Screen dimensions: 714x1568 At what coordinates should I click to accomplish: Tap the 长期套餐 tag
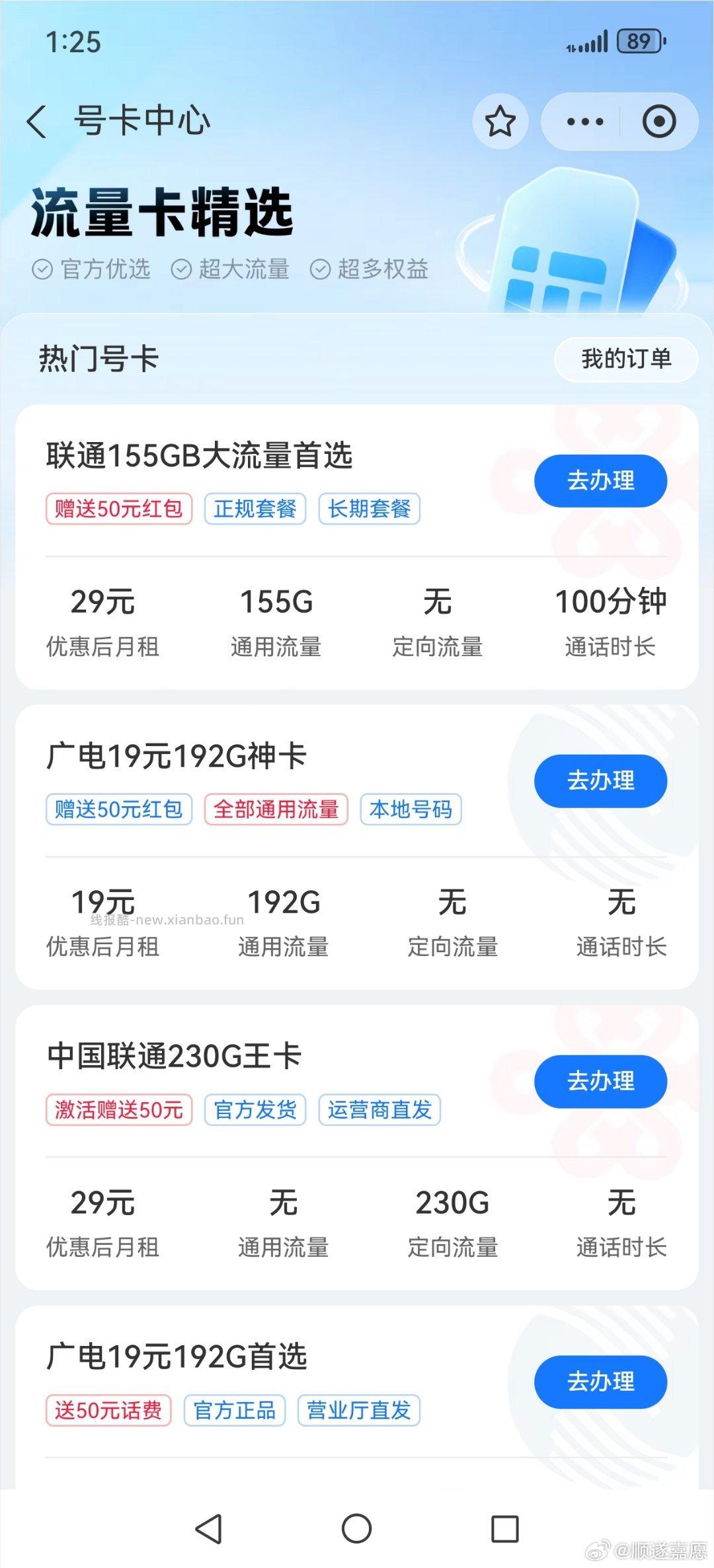point(368,509)
